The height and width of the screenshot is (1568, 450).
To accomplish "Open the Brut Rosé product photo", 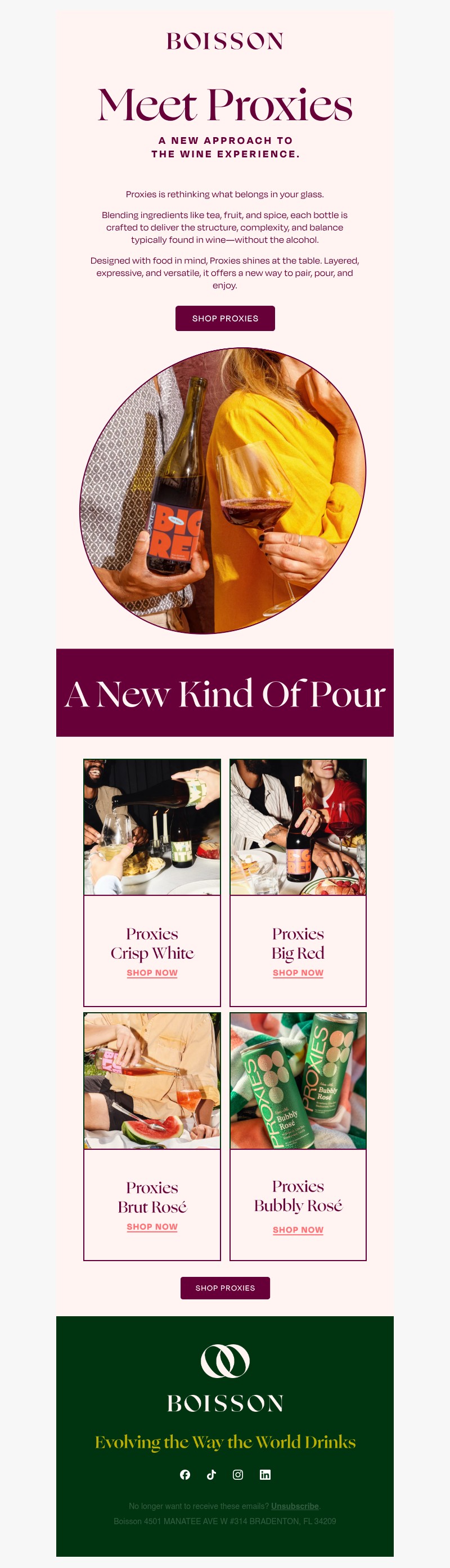I will [x=152, y=1080].
